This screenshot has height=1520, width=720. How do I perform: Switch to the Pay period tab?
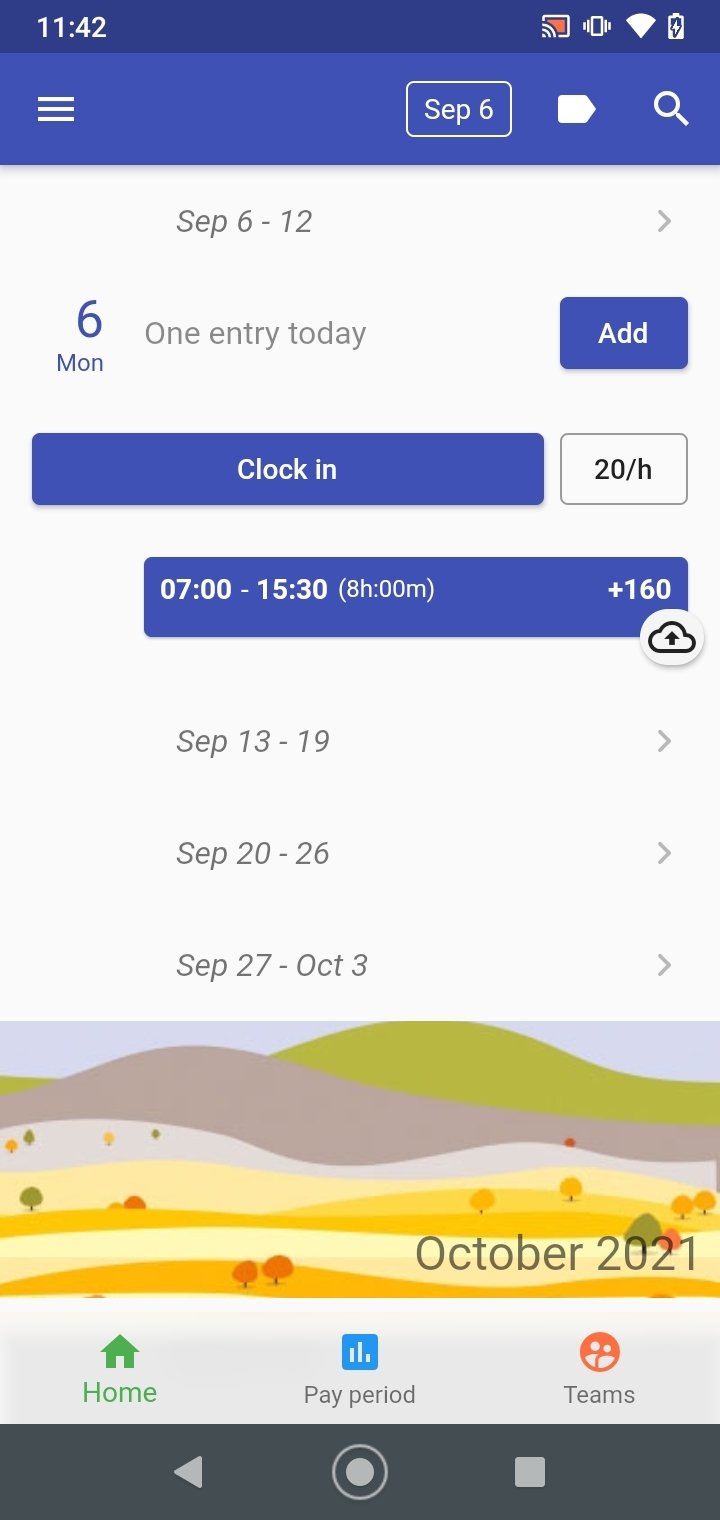[360, 1370]
